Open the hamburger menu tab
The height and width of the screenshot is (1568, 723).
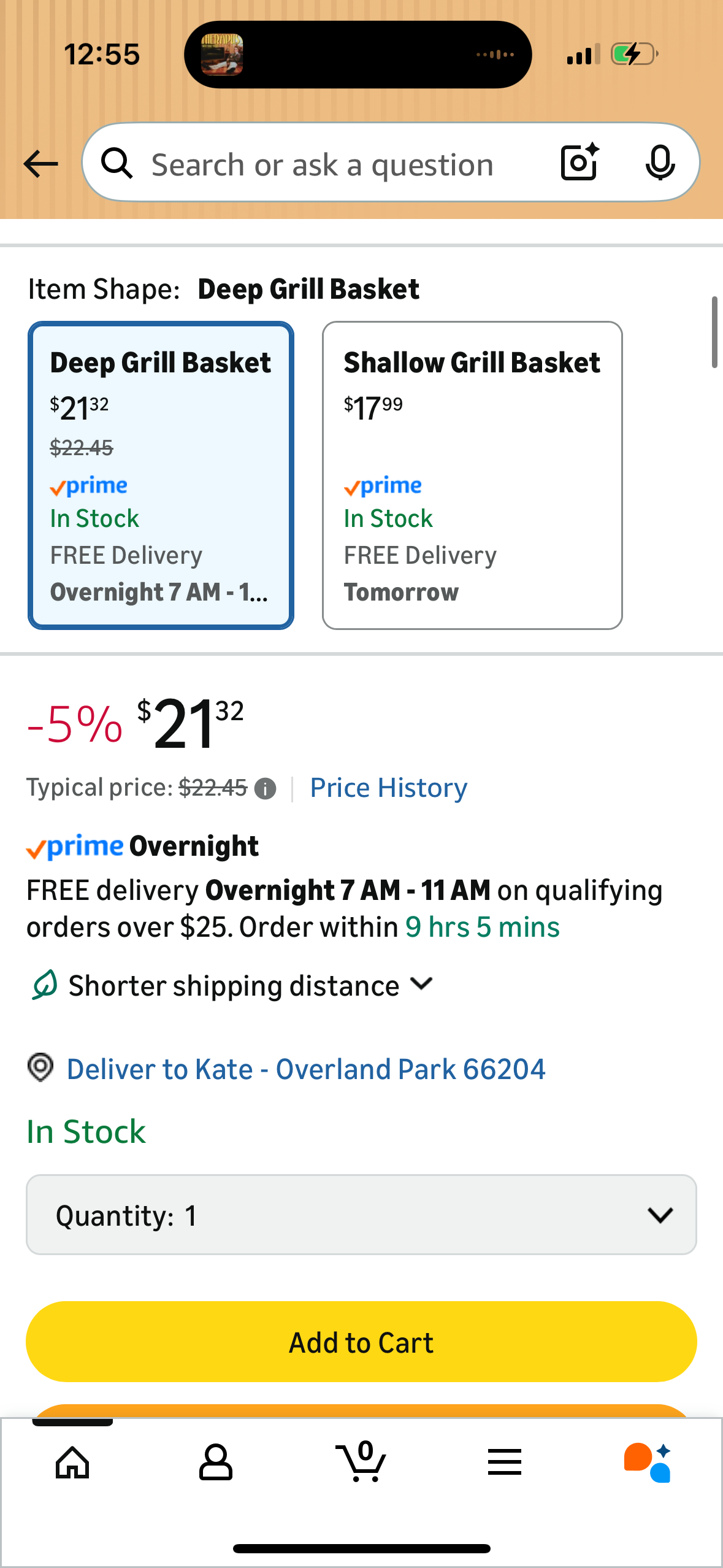[505, 1462]
